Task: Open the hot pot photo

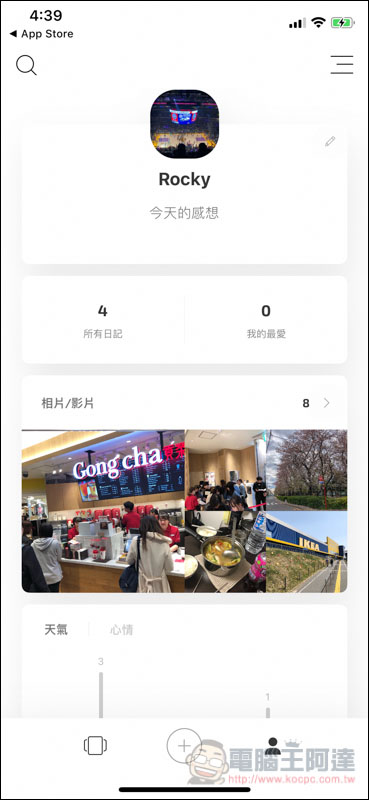Action: [225, 552]
